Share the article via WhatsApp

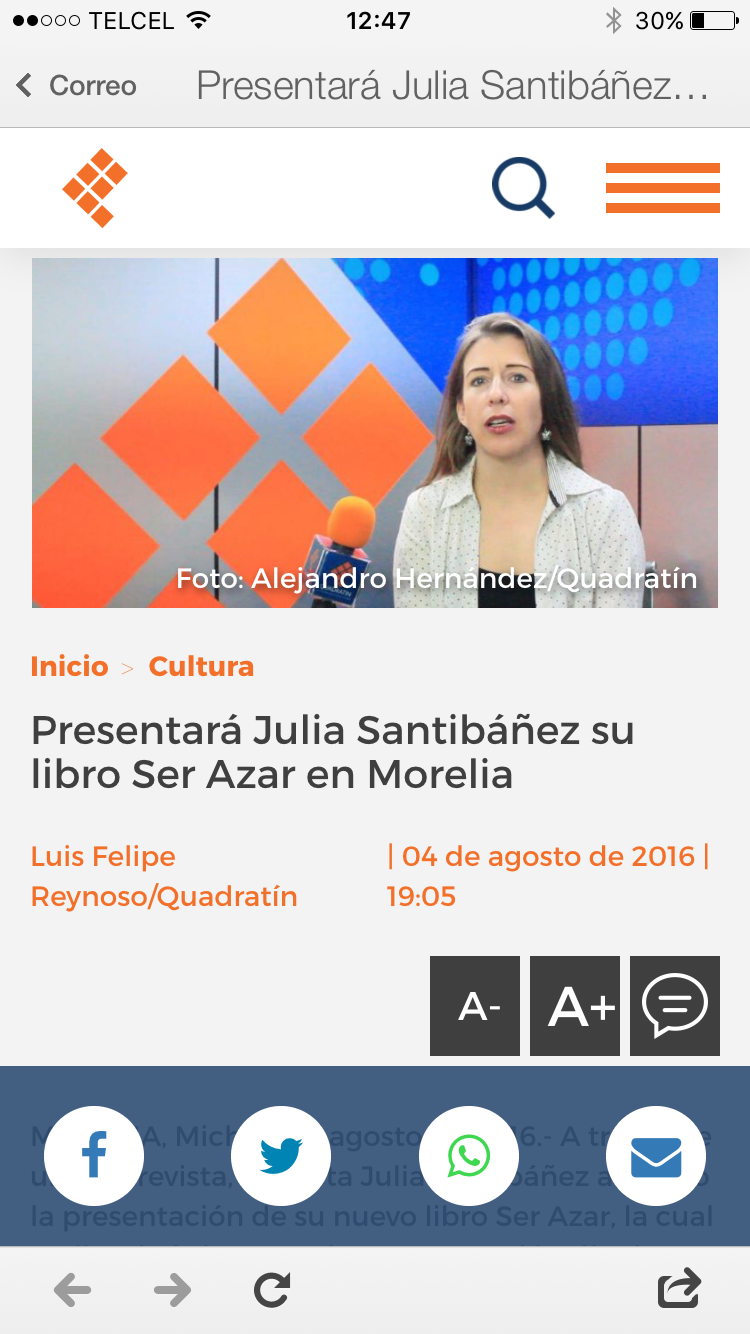pos(469,1156)
